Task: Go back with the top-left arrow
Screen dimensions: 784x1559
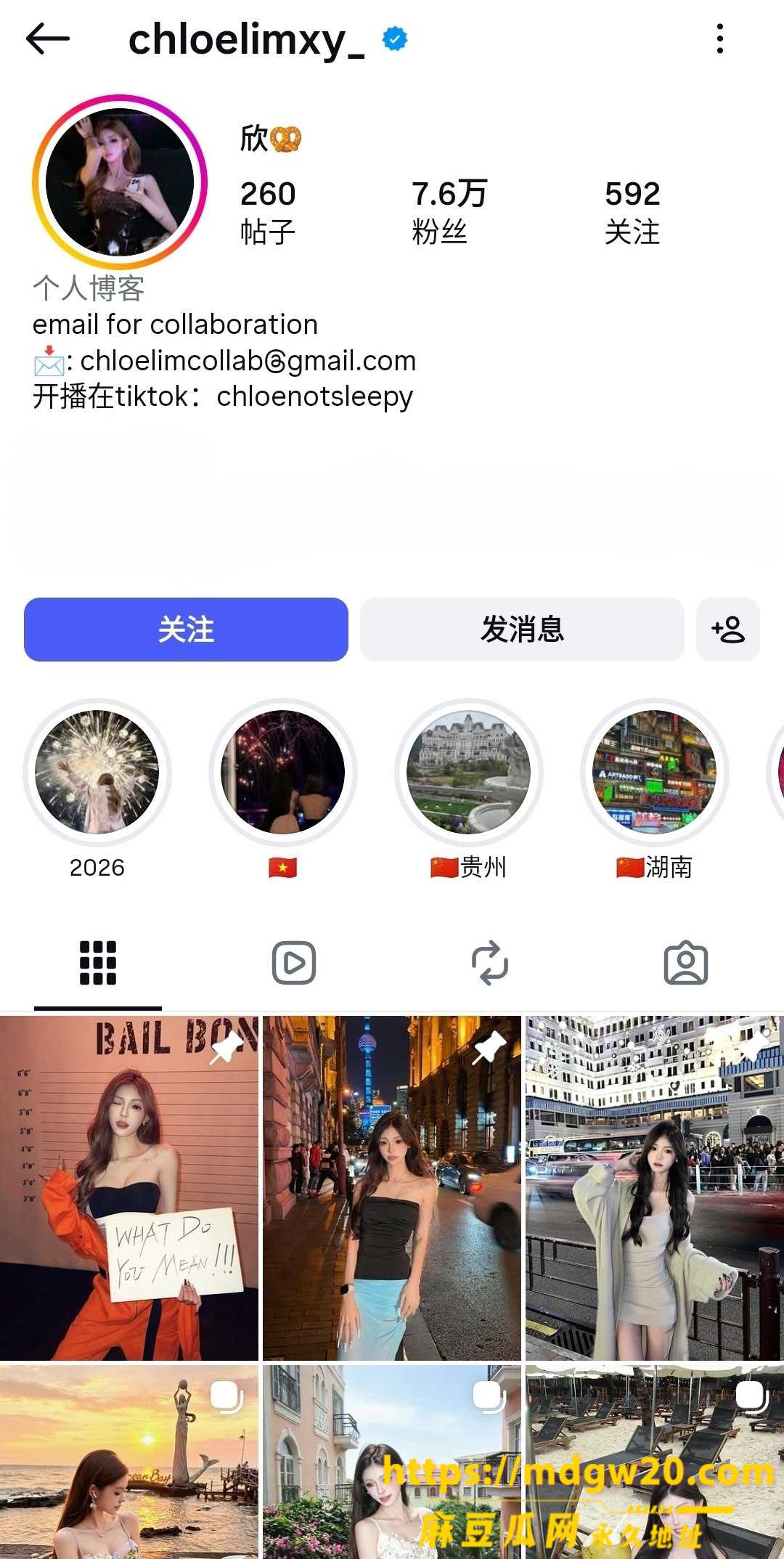Action: pos(48,38)
